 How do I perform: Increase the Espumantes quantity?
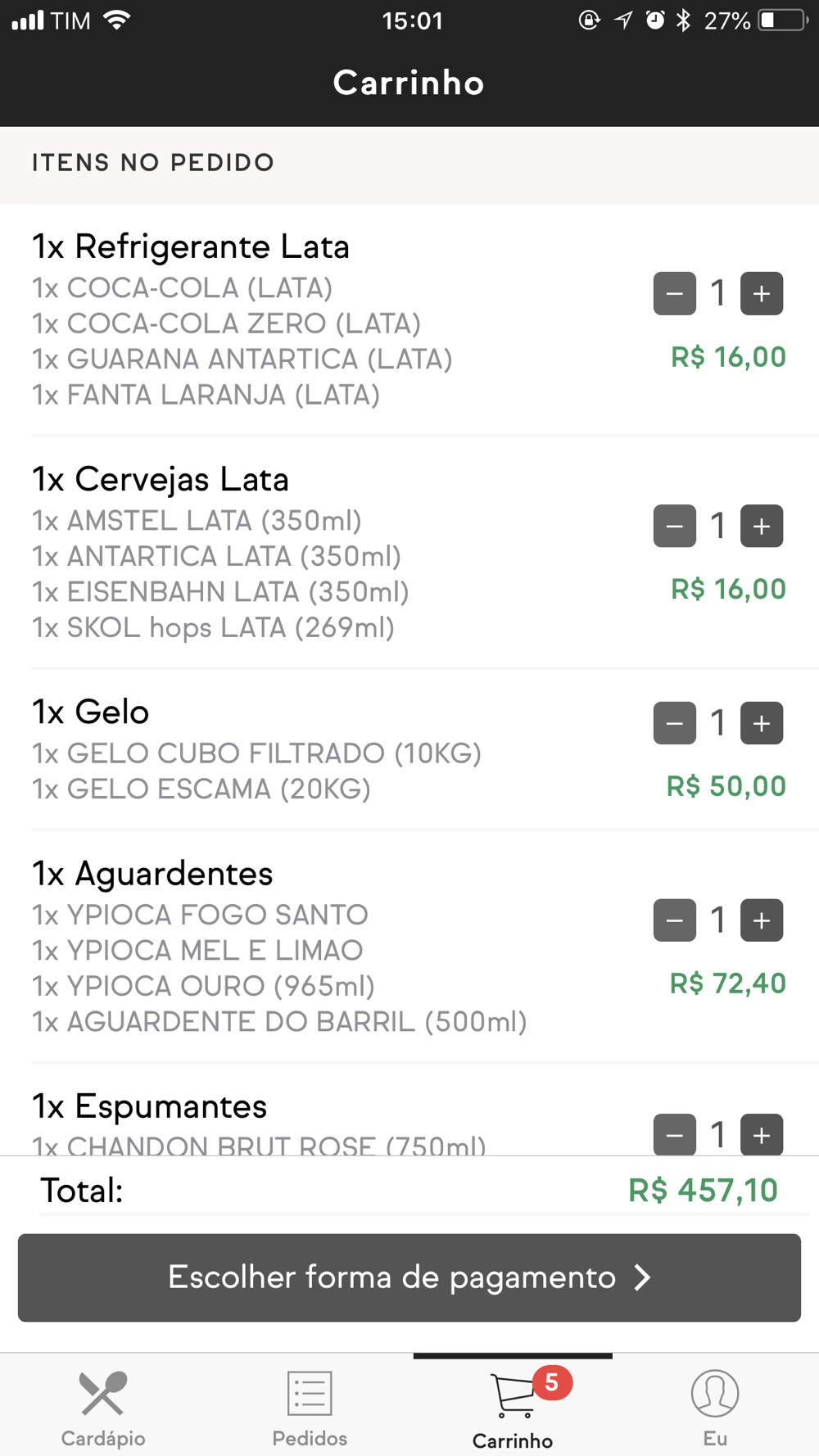tap(762, 1134)
